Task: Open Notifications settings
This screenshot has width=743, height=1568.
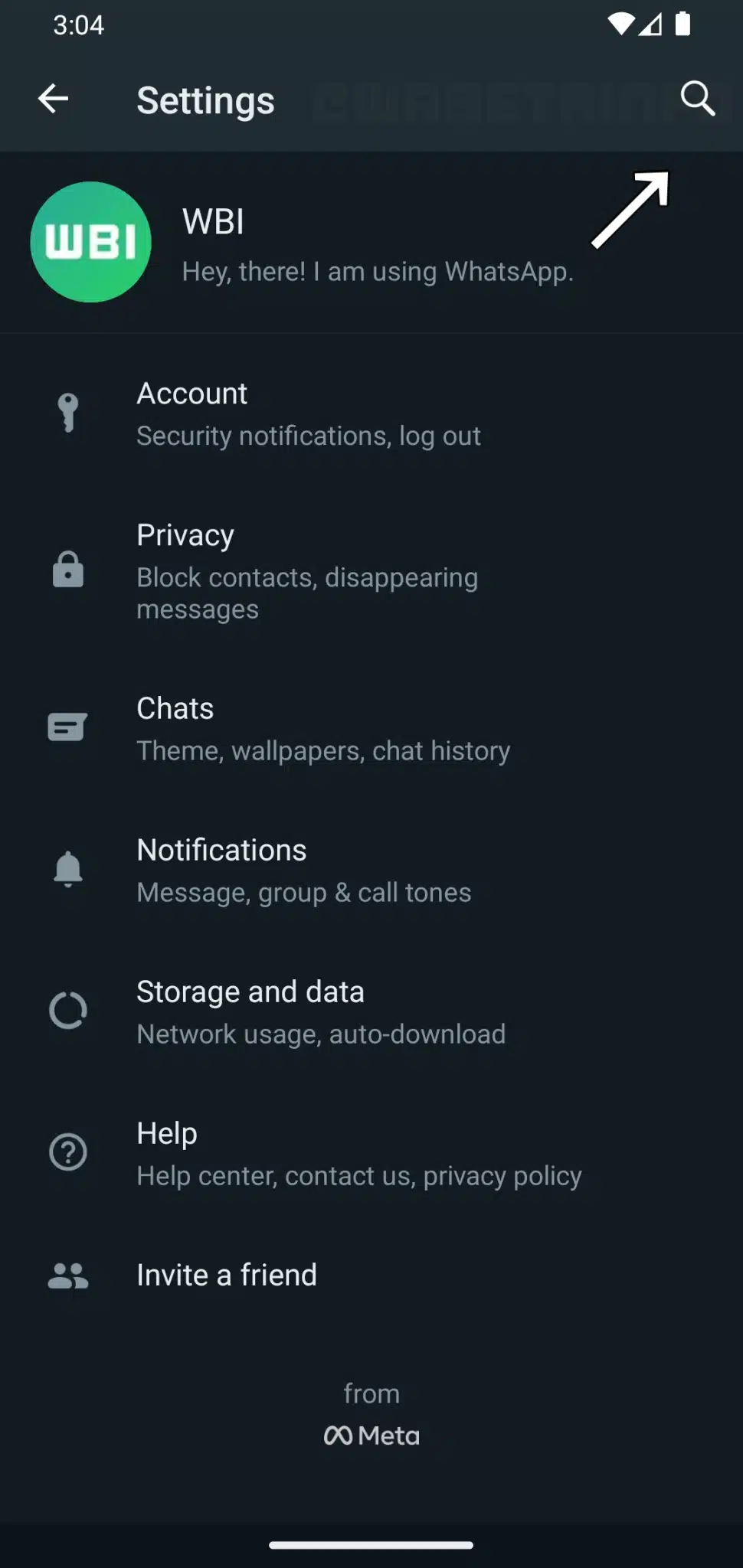Action: point(303,869)
